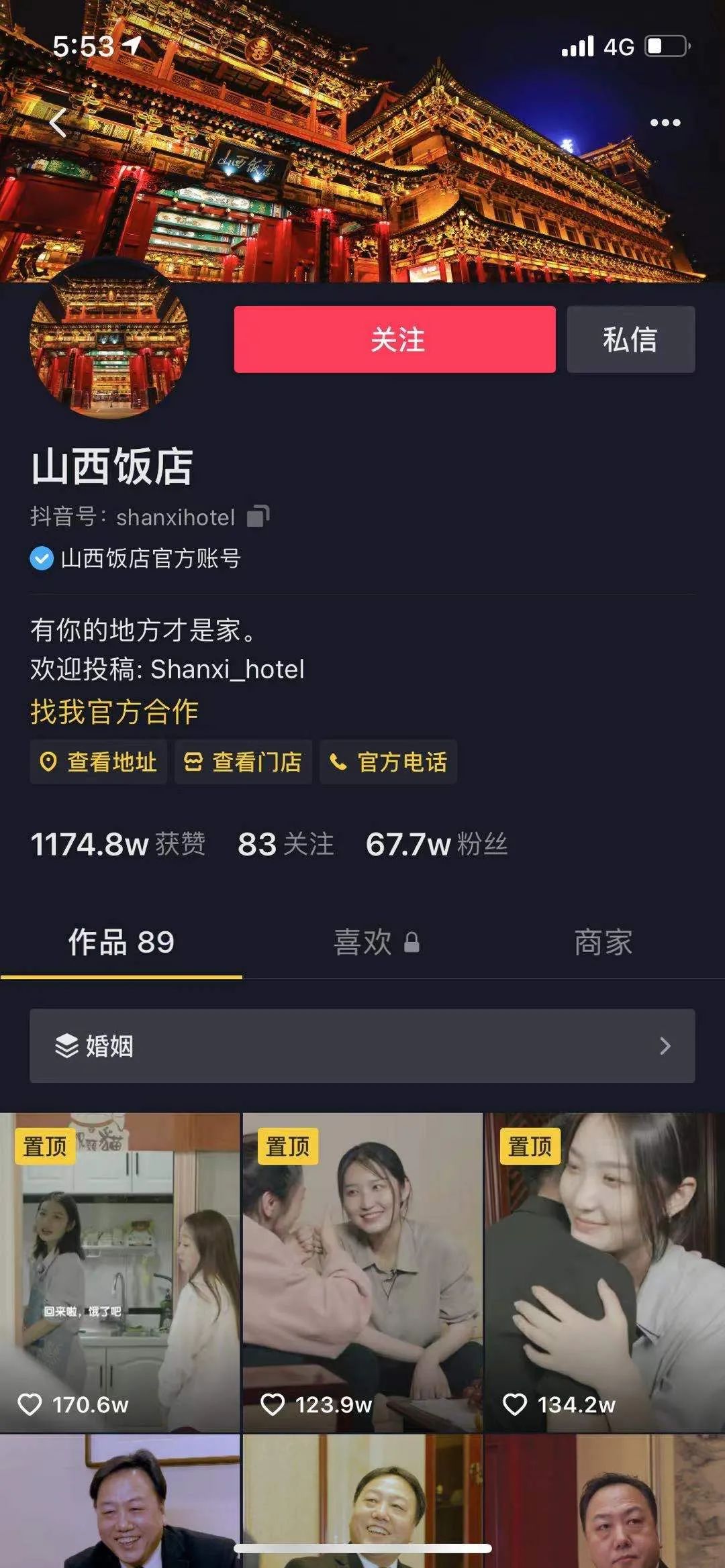Play the pinned video with 123.9w likes
Viewport: 725px width, 1568px height.
(x=362, y=1271)
